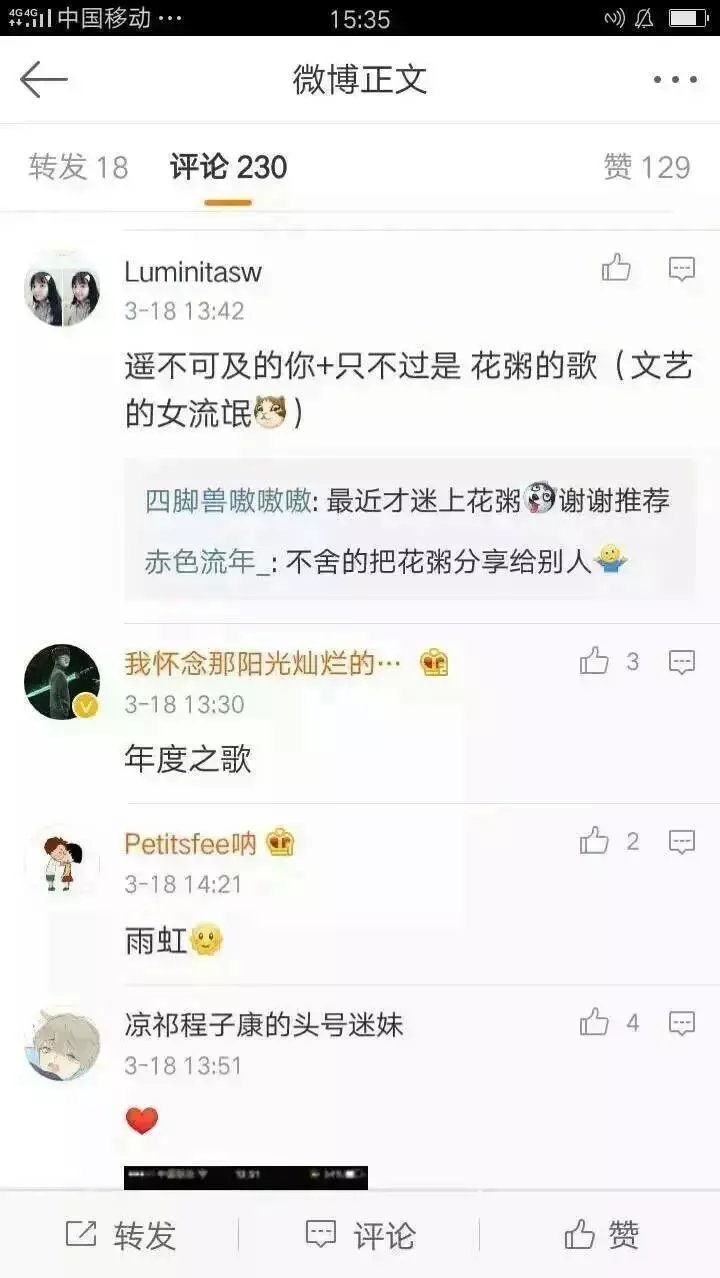Go back with the top-left arrow
Screen dimensions: 720x1278
point(44,80)
